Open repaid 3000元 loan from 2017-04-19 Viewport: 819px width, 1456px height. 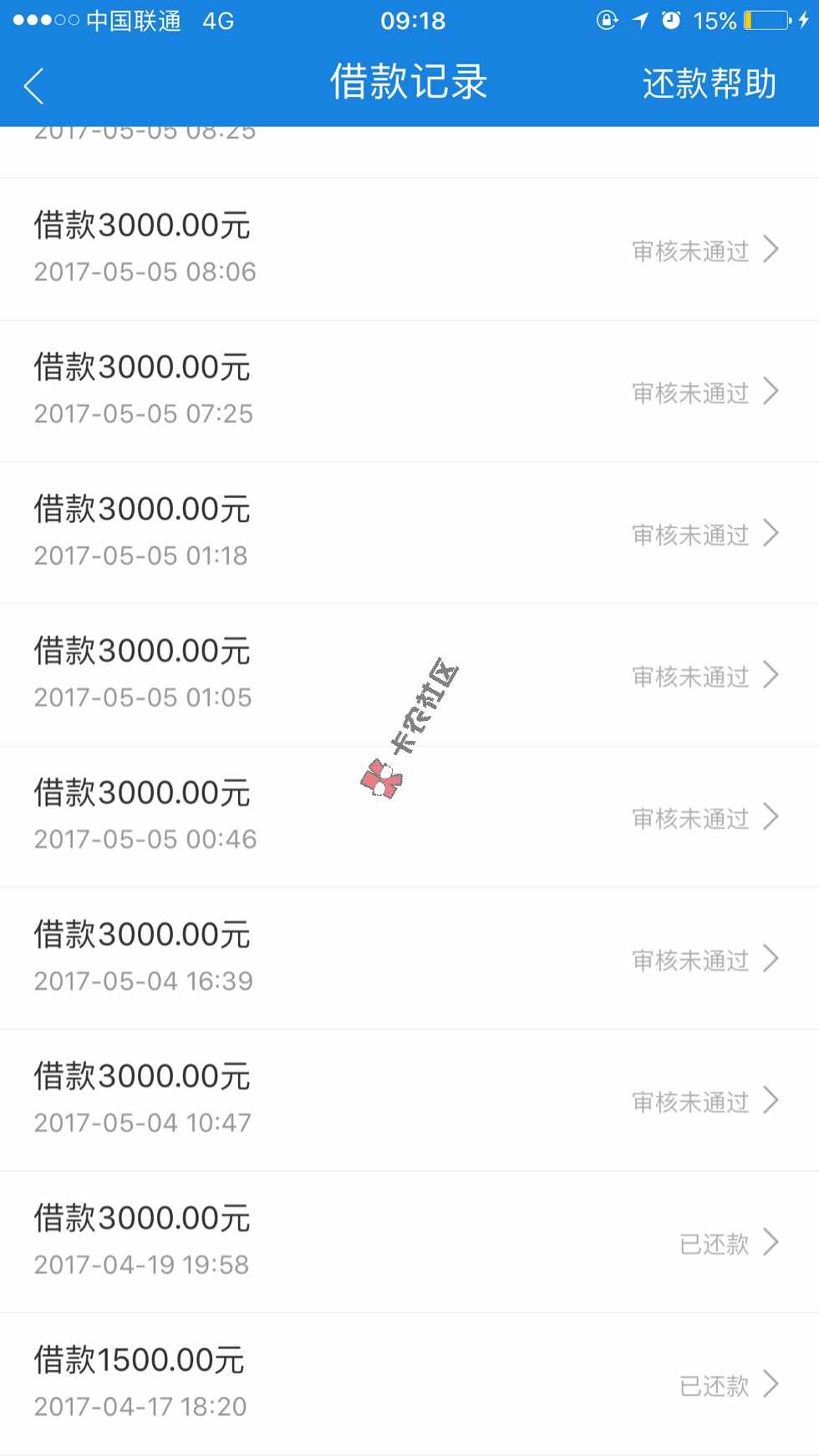(x=409, y=1242)
